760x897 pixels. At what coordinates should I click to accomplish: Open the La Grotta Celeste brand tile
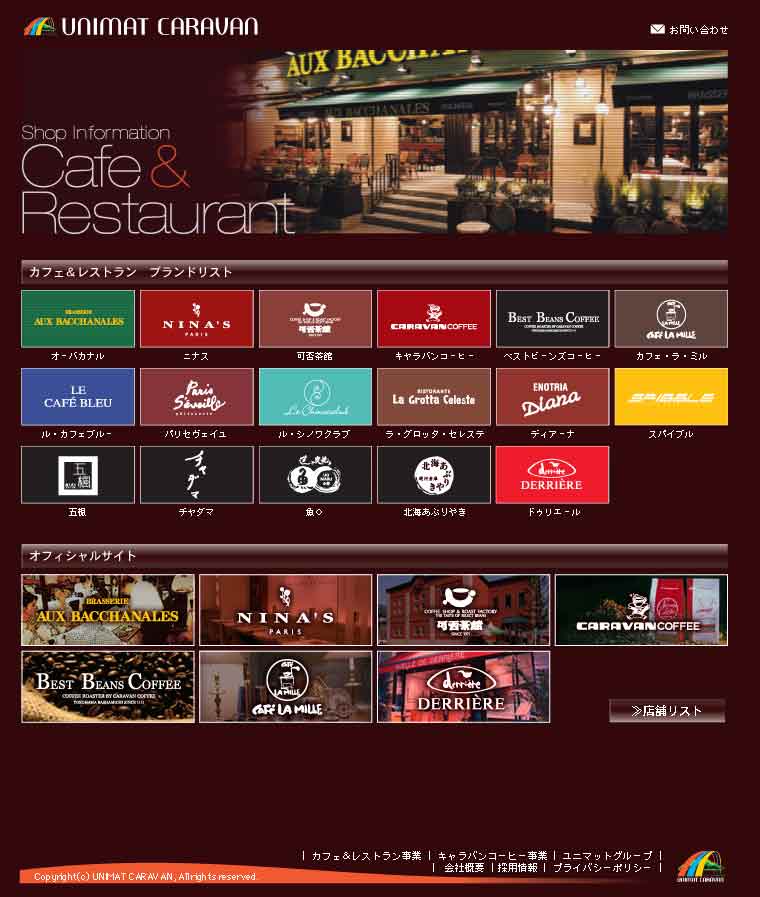[434, 397]
